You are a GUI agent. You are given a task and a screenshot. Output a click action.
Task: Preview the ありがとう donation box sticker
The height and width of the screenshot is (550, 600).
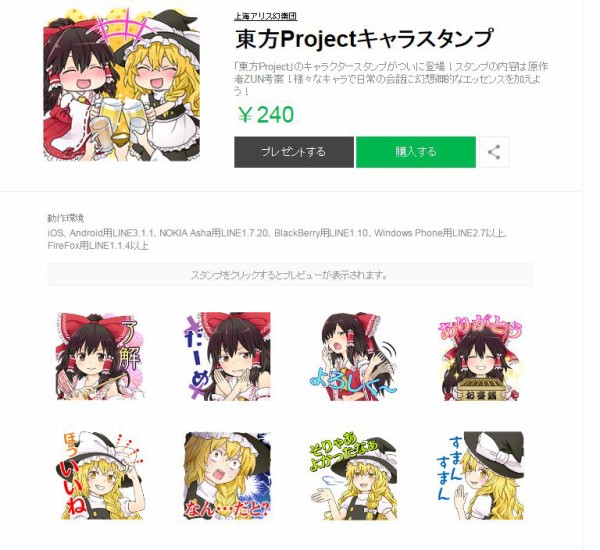(480, 355)
